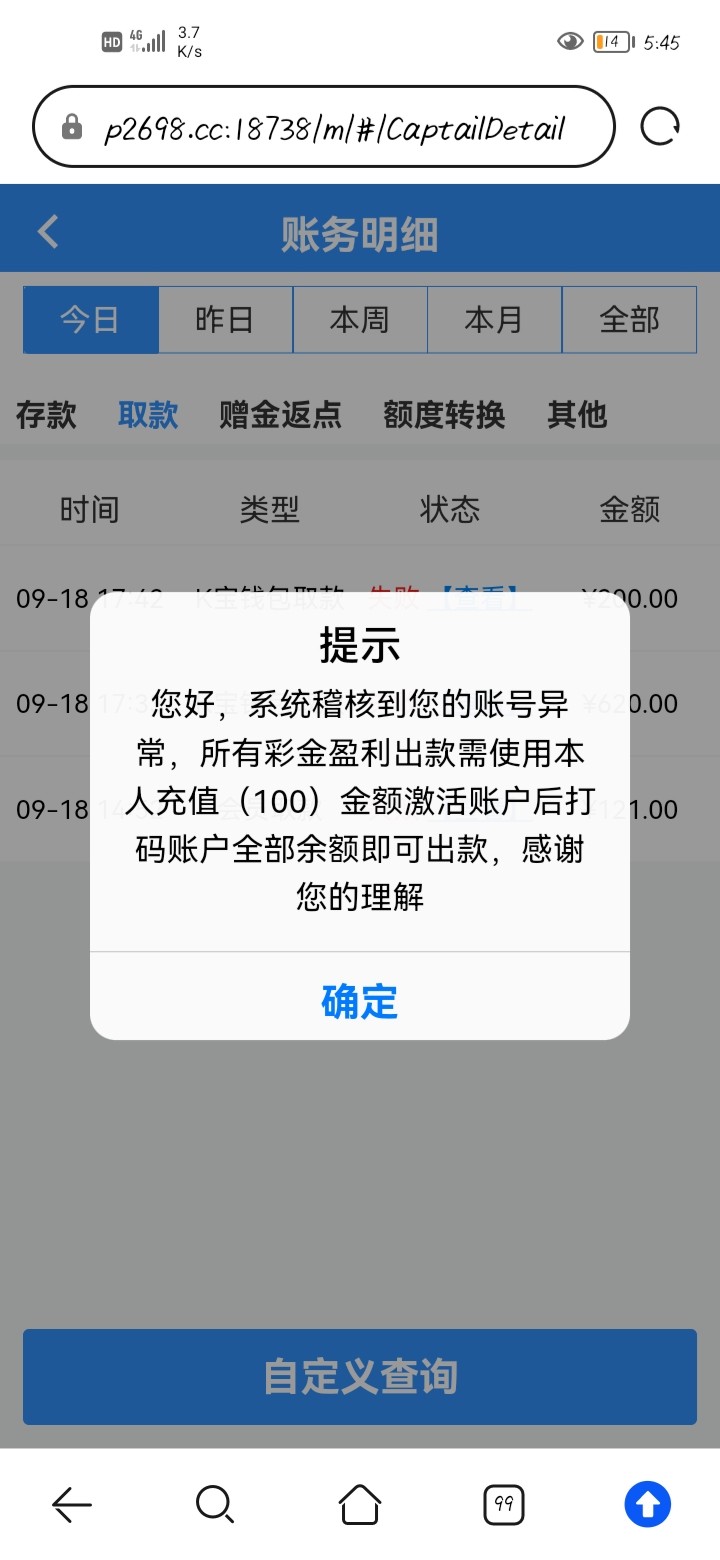Viewport: 720px width, 1560px height.
Task: Open the browser tabs switcher
Action: [504, 1503]
